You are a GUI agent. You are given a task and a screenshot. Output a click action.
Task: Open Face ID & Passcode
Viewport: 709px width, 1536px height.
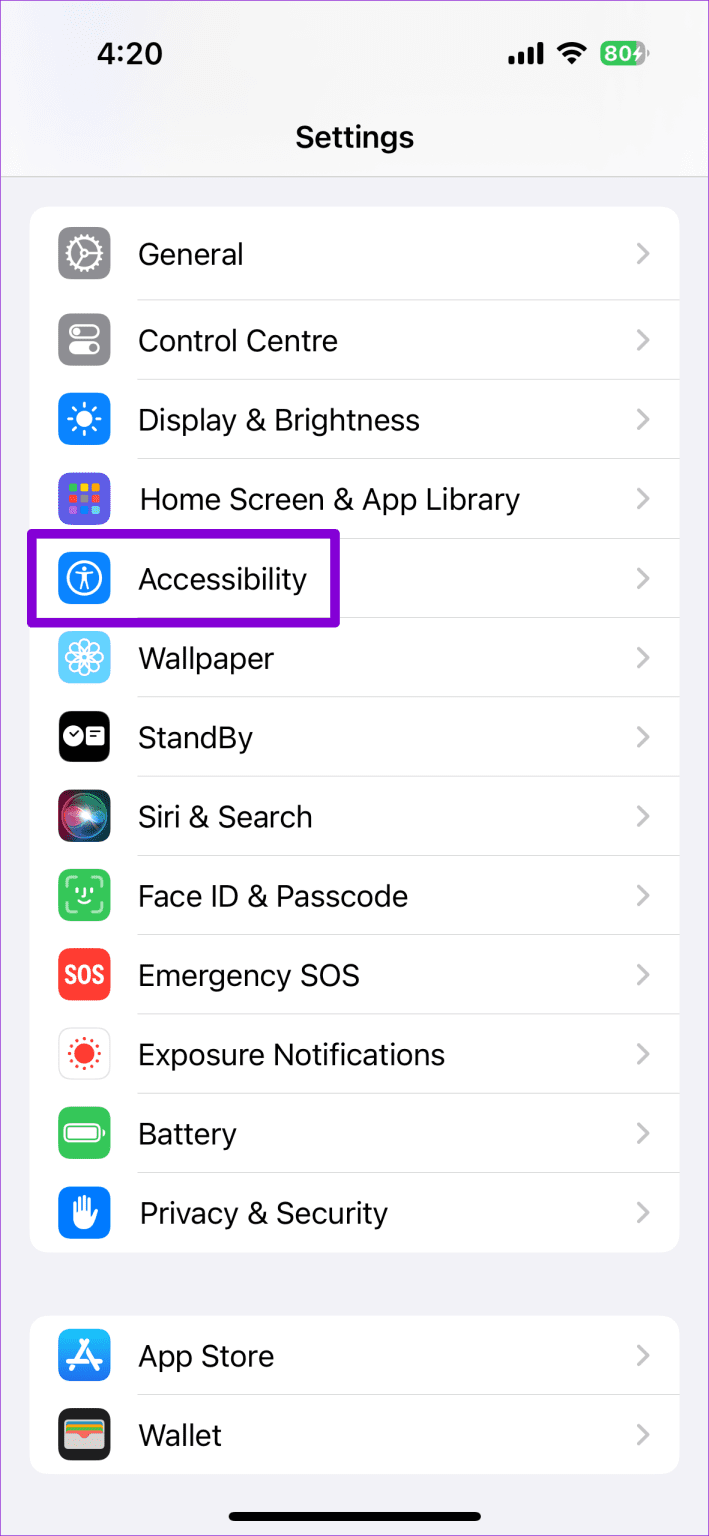tap(354, 896)
